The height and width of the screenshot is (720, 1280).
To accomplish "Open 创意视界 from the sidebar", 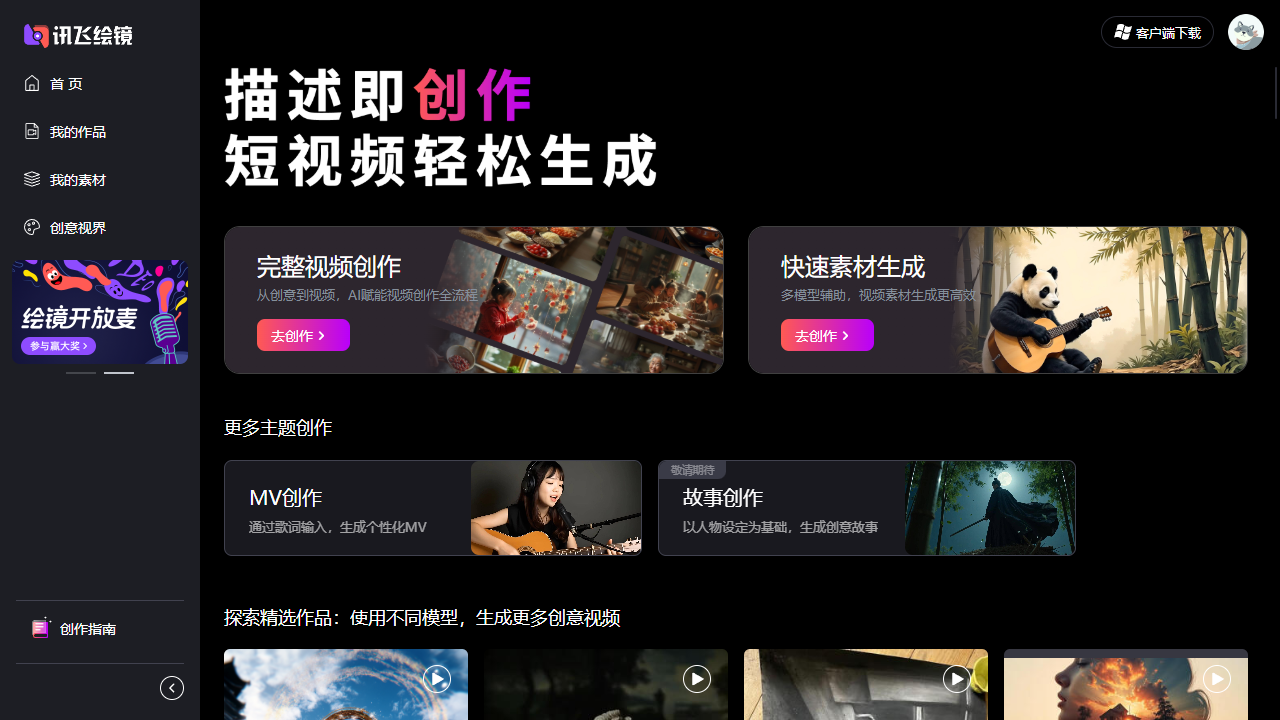I will pyautogui.click(x=77, y=228).
